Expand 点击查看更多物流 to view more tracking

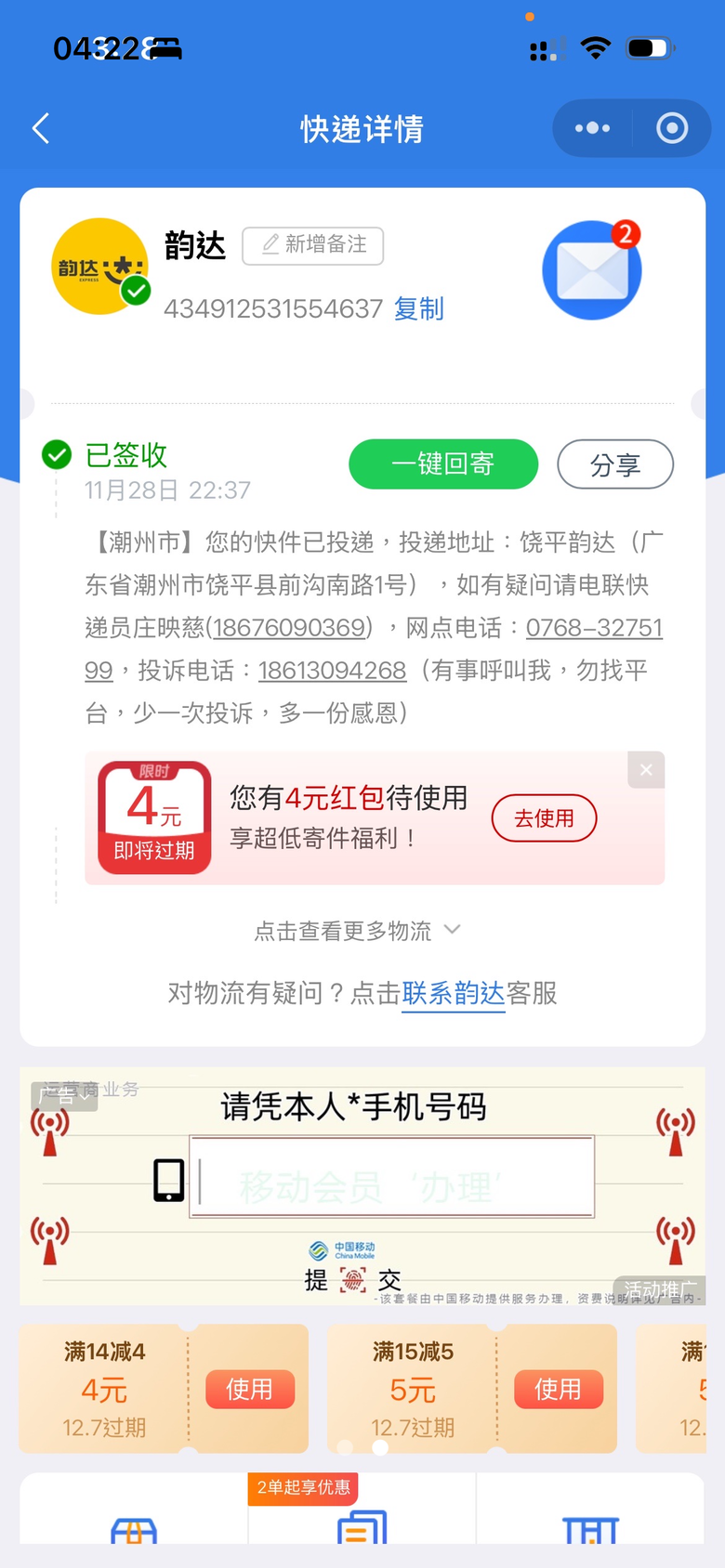tap(362, 929)
